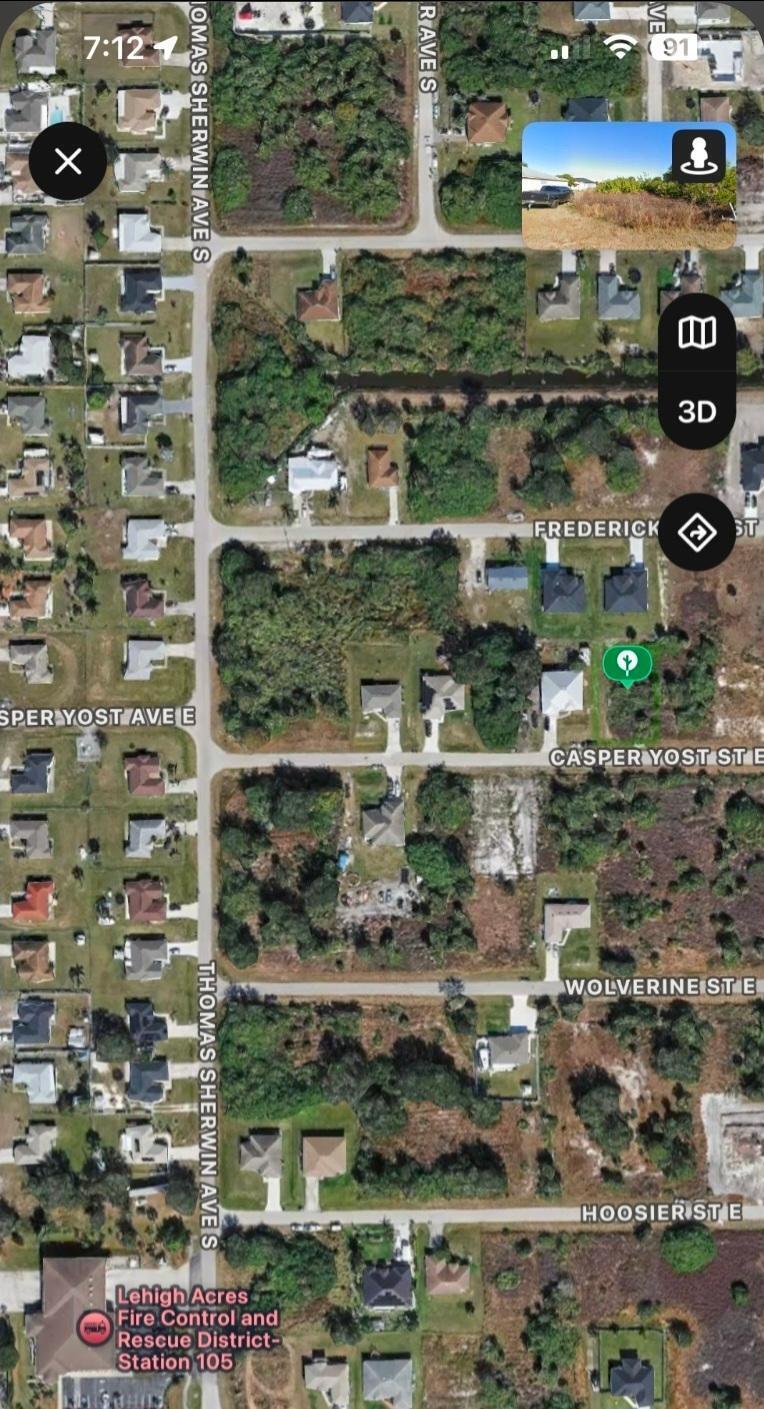Tap the Wi-Fi status icon
This screenshot has width=764, height=1409.
[620, 46]
